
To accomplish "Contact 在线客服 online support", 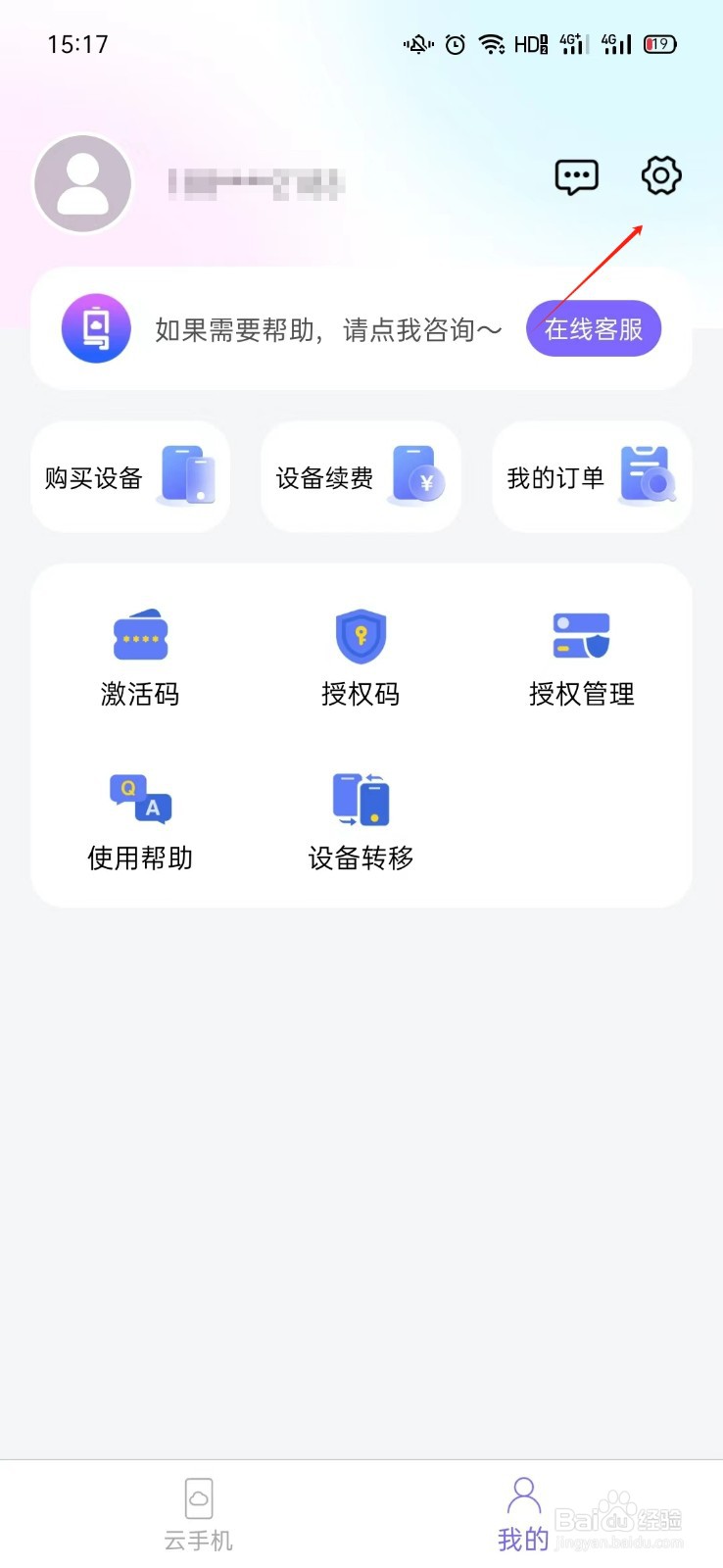I will pyautogui.click(x=594, y=329).
